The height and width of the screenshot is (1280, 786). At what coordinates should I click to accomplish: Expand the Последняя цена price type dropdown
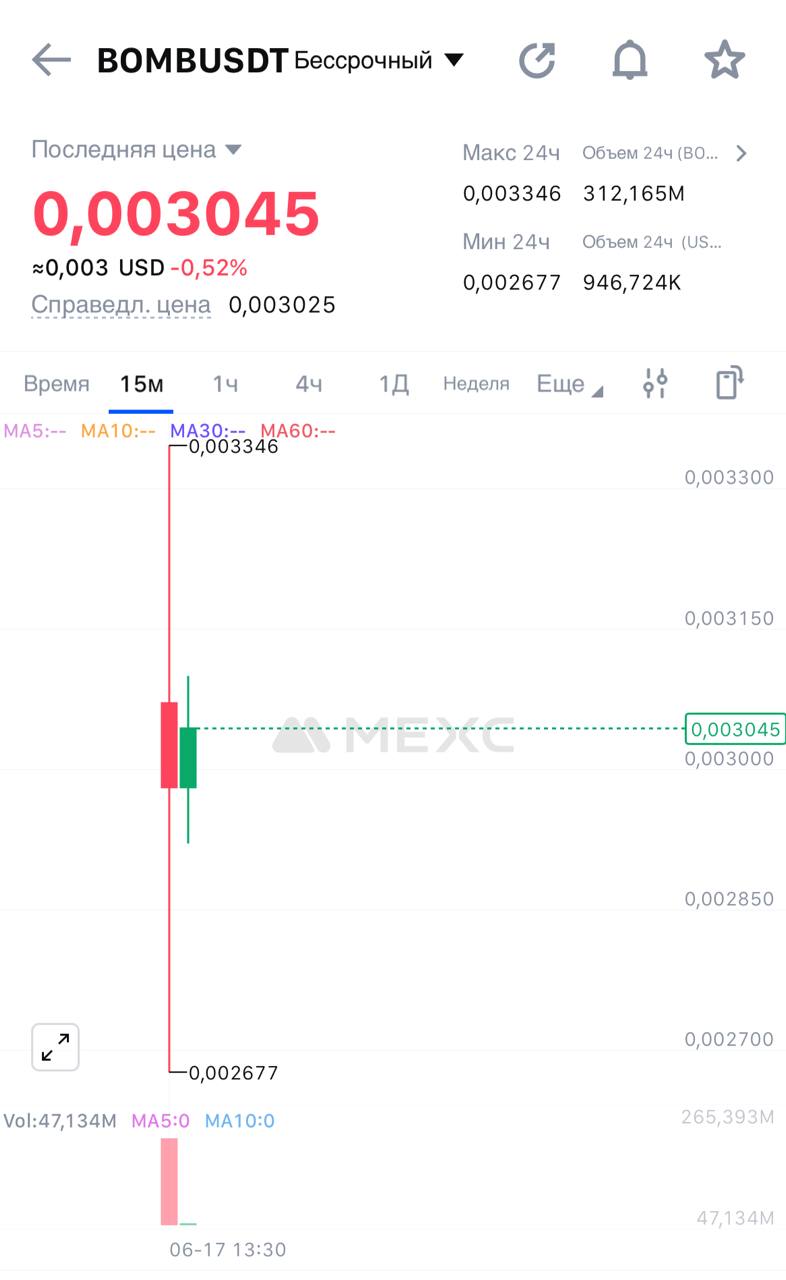[x=233, y=150]
